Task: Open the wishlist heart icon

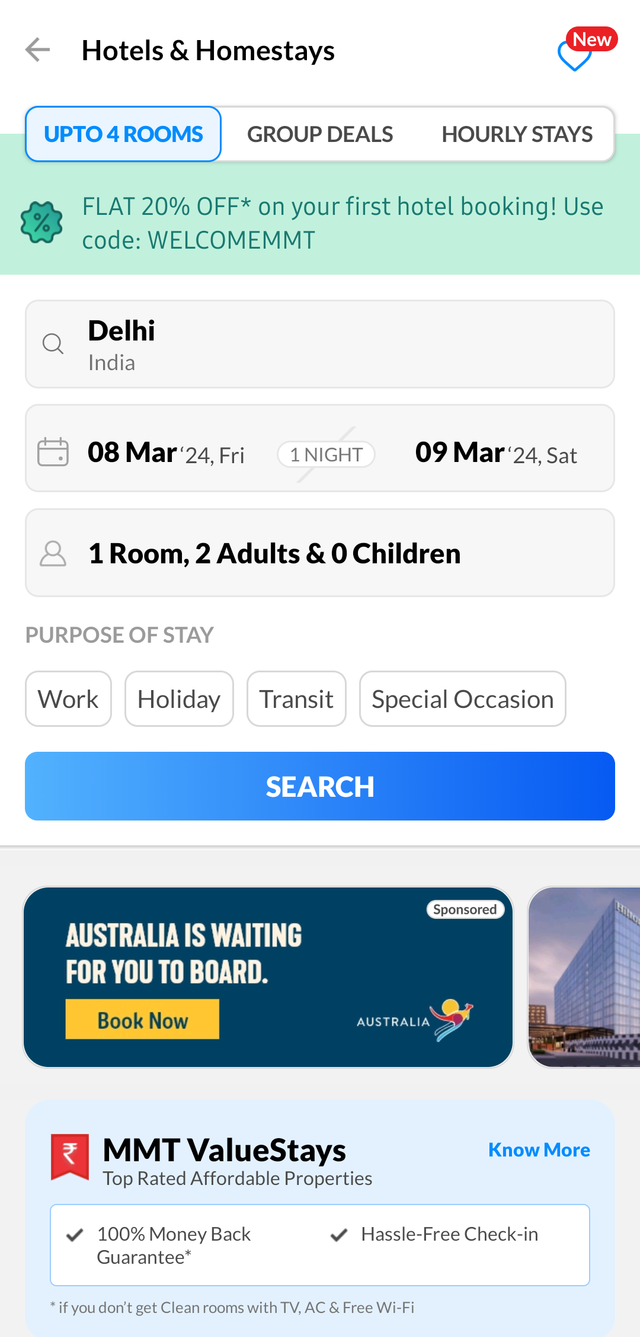Action: click(x=574, y=55)
